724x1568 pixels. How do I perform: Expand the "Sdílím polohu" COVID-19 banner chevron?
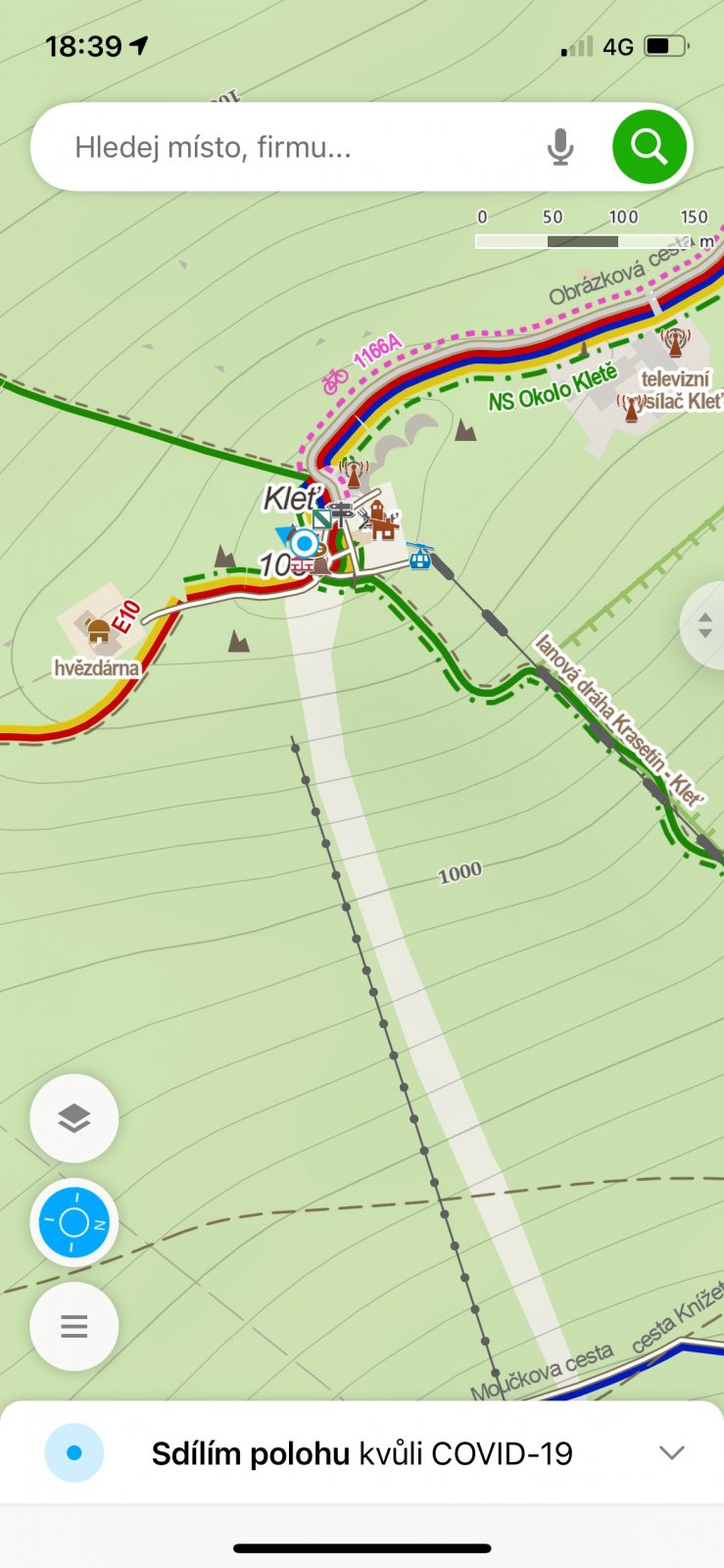(x=672, y=1452)
